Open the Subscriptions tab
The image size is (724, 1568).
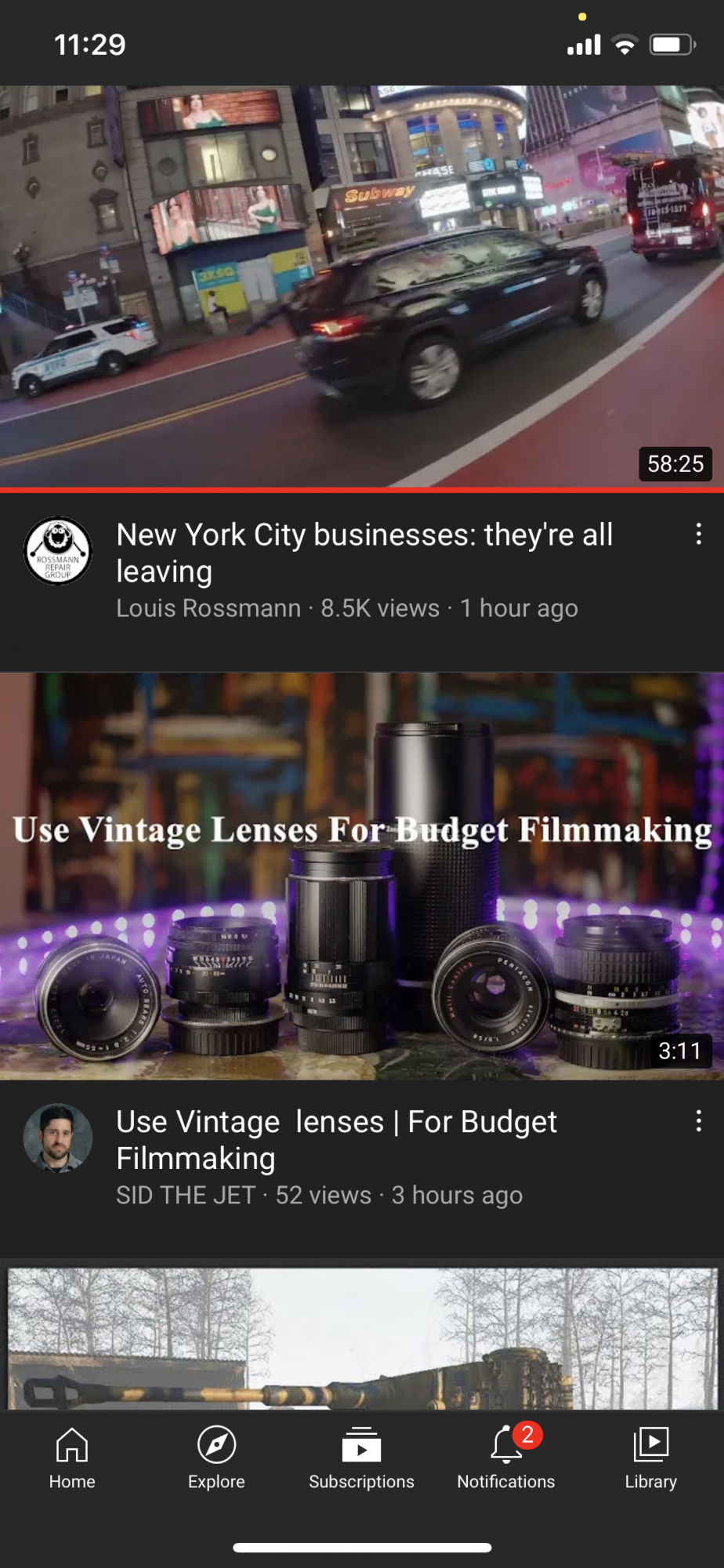coord(361,1458)
